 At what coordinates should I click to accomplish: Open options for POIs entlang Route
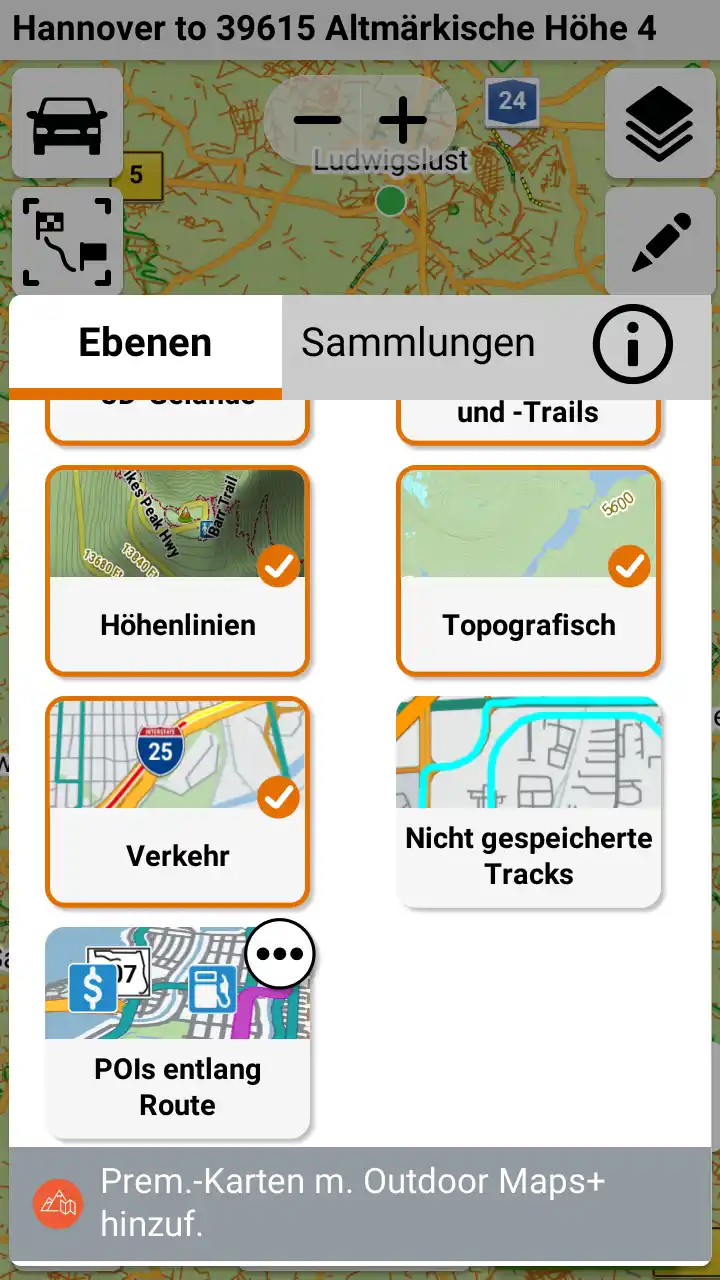click(280, 954)
